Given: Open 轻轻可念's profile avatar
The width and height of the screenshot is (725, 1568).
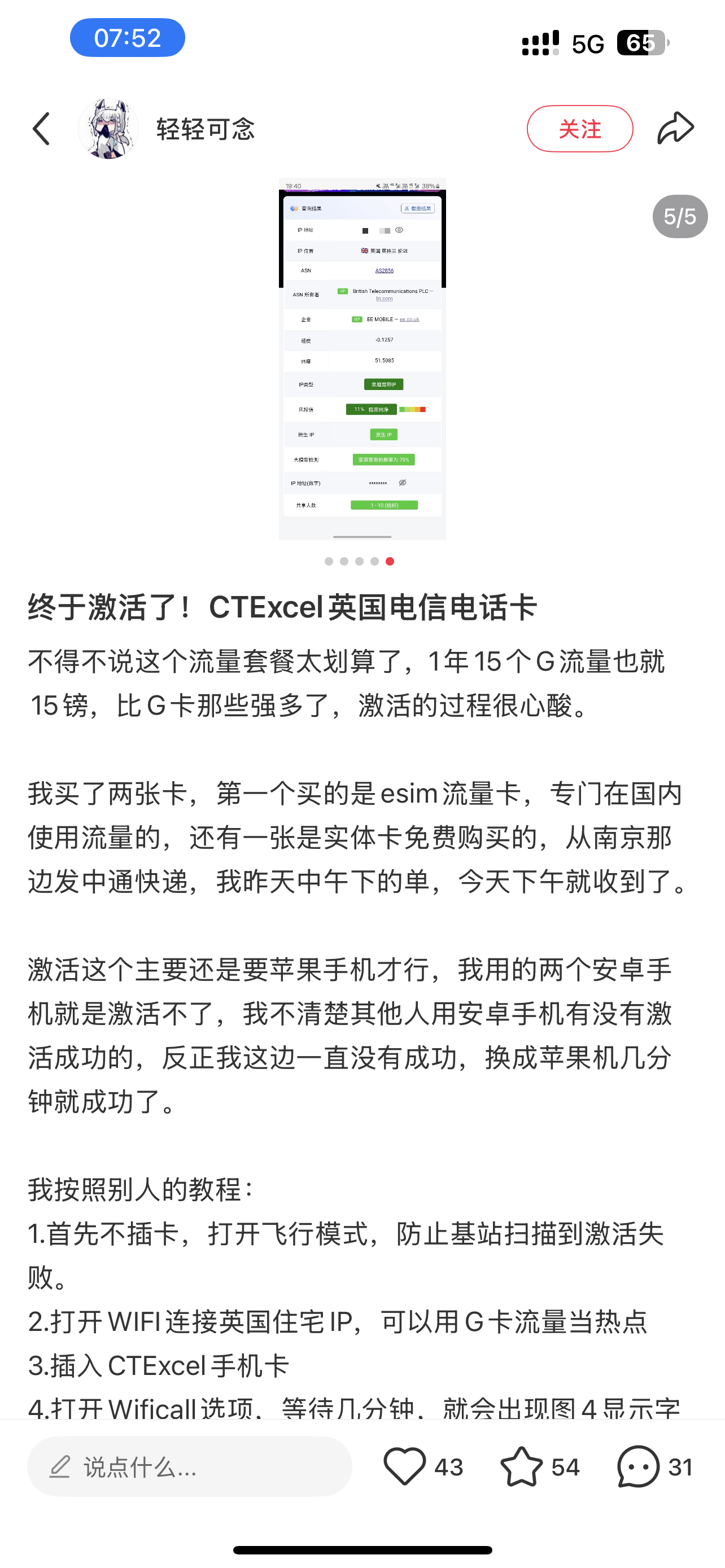Looking at the screenshot, I should [x=108, y=129].
